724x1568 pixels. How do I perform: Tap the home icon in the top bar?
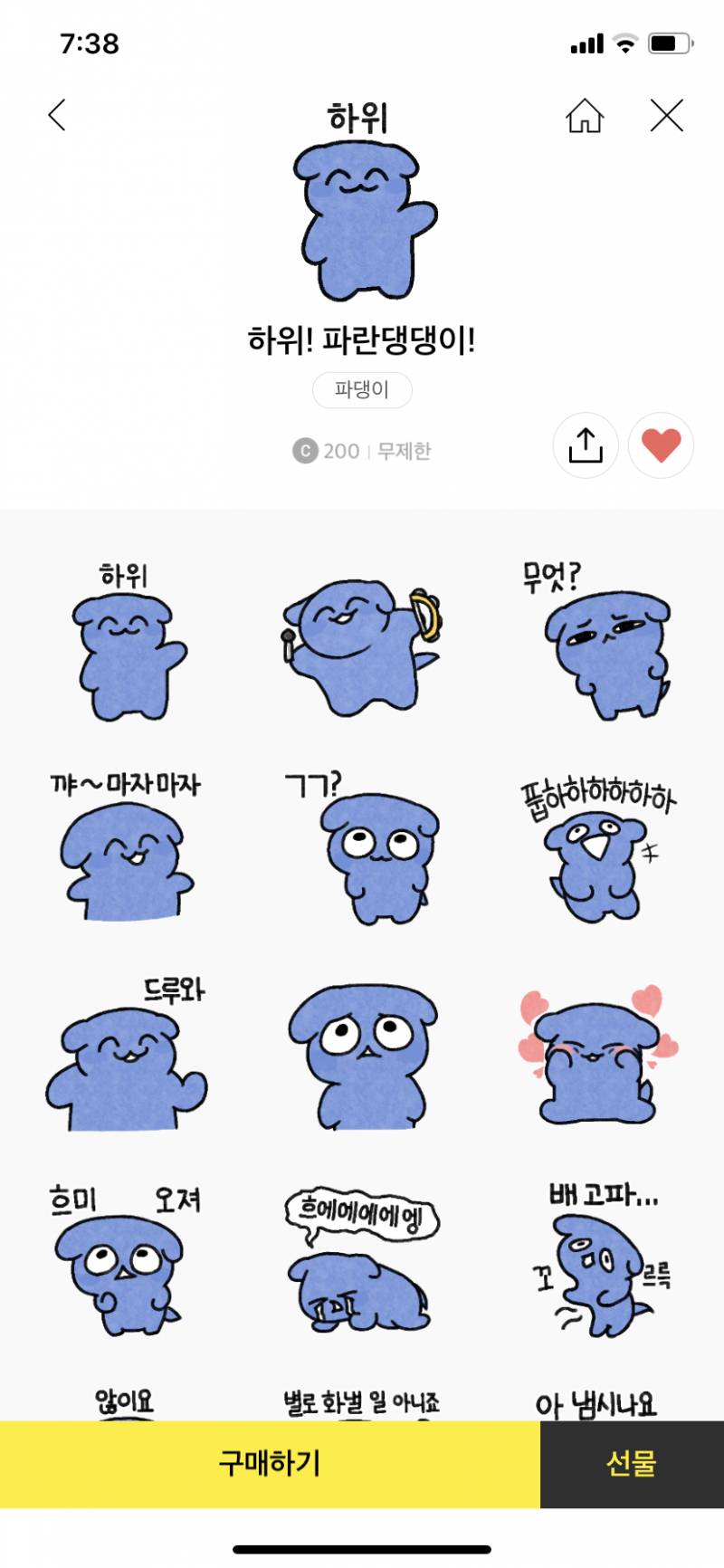[x=585, y=116]
